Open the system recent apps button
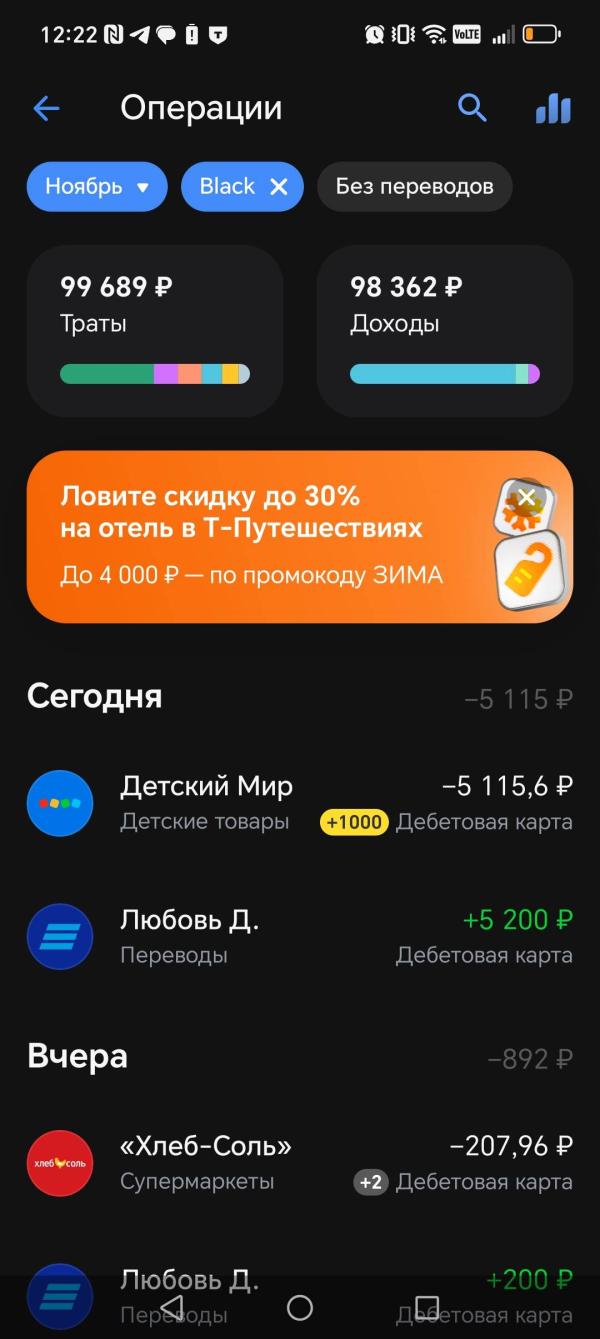 [x=427, y=1307]
